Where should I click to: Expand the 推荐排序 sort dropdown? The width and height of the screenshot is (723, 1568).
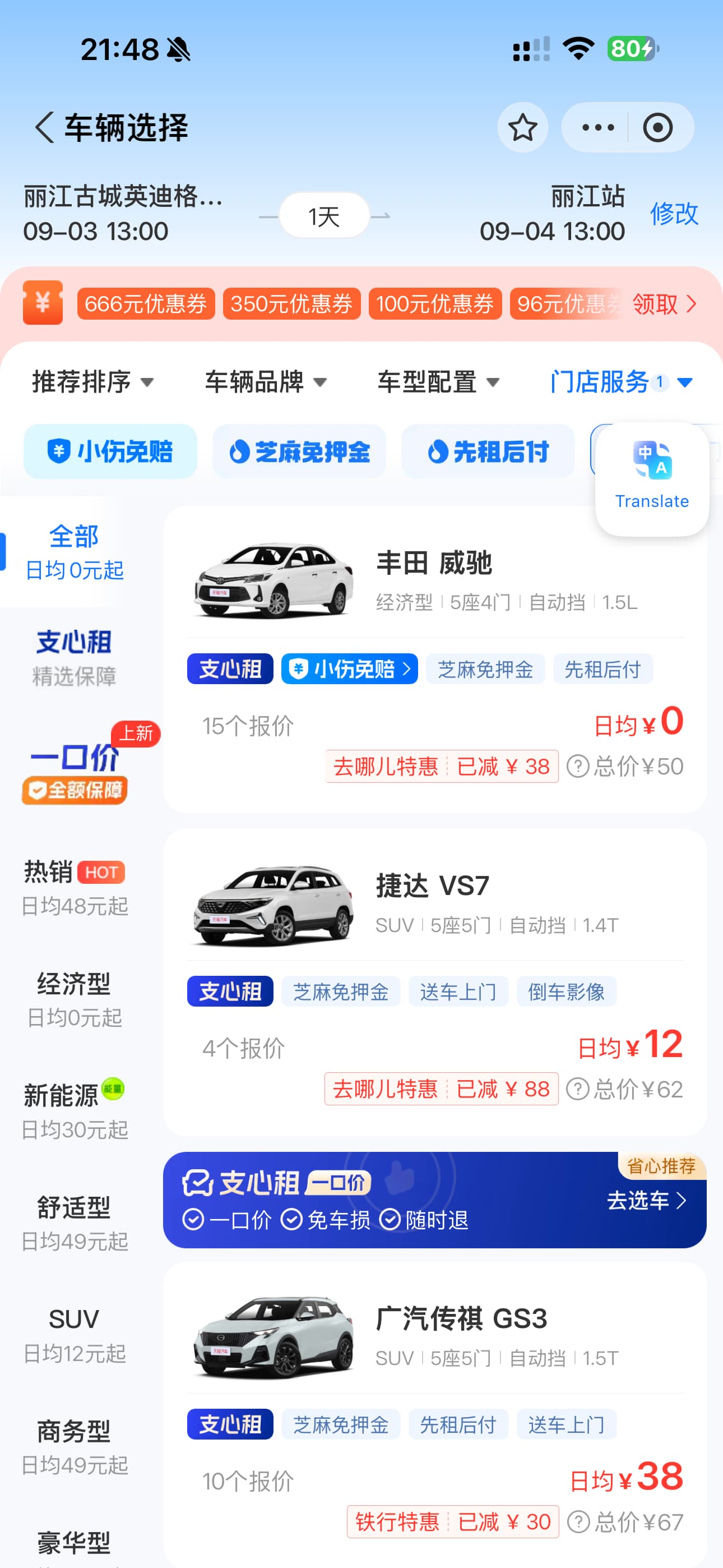click(x=92, y=382)
